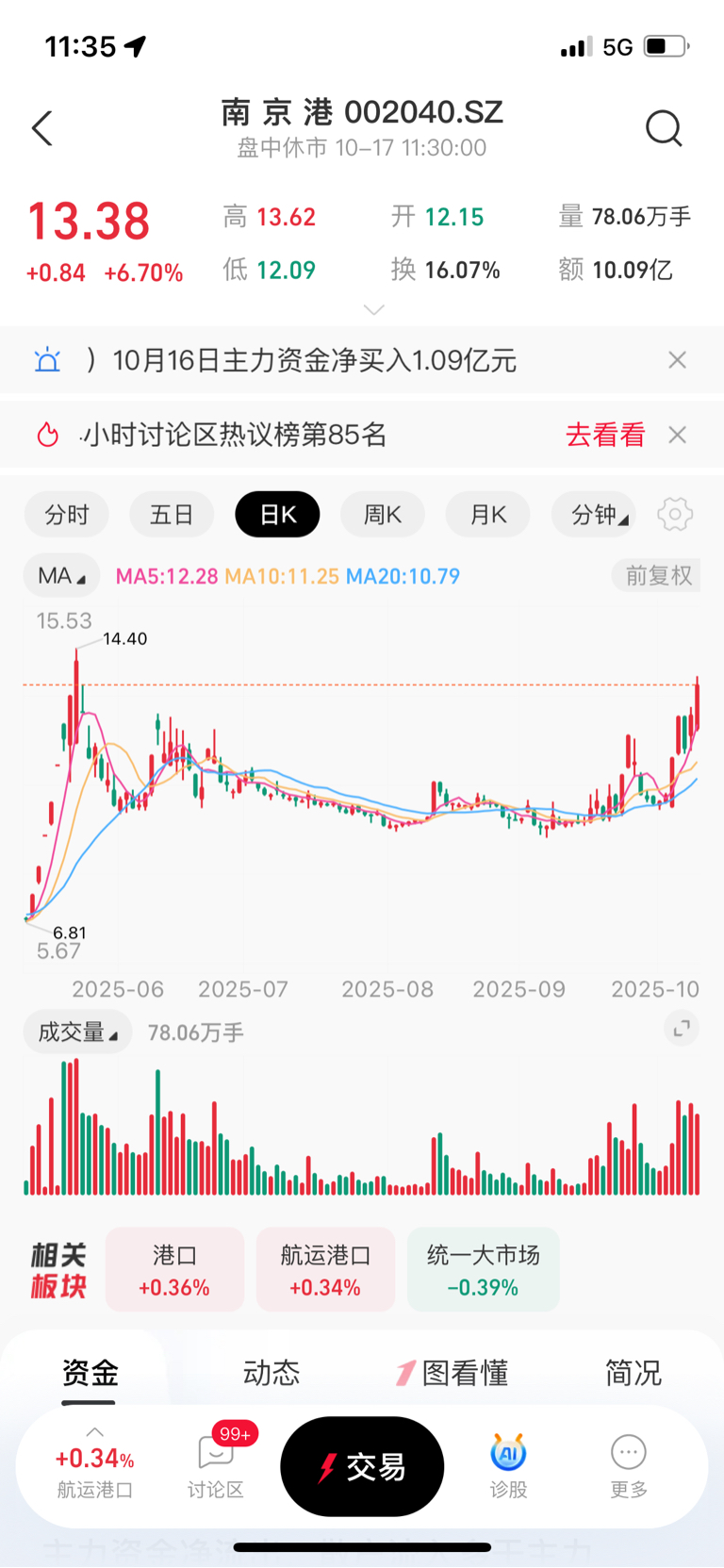Switch to the 动态 tab

[271, 1372]
